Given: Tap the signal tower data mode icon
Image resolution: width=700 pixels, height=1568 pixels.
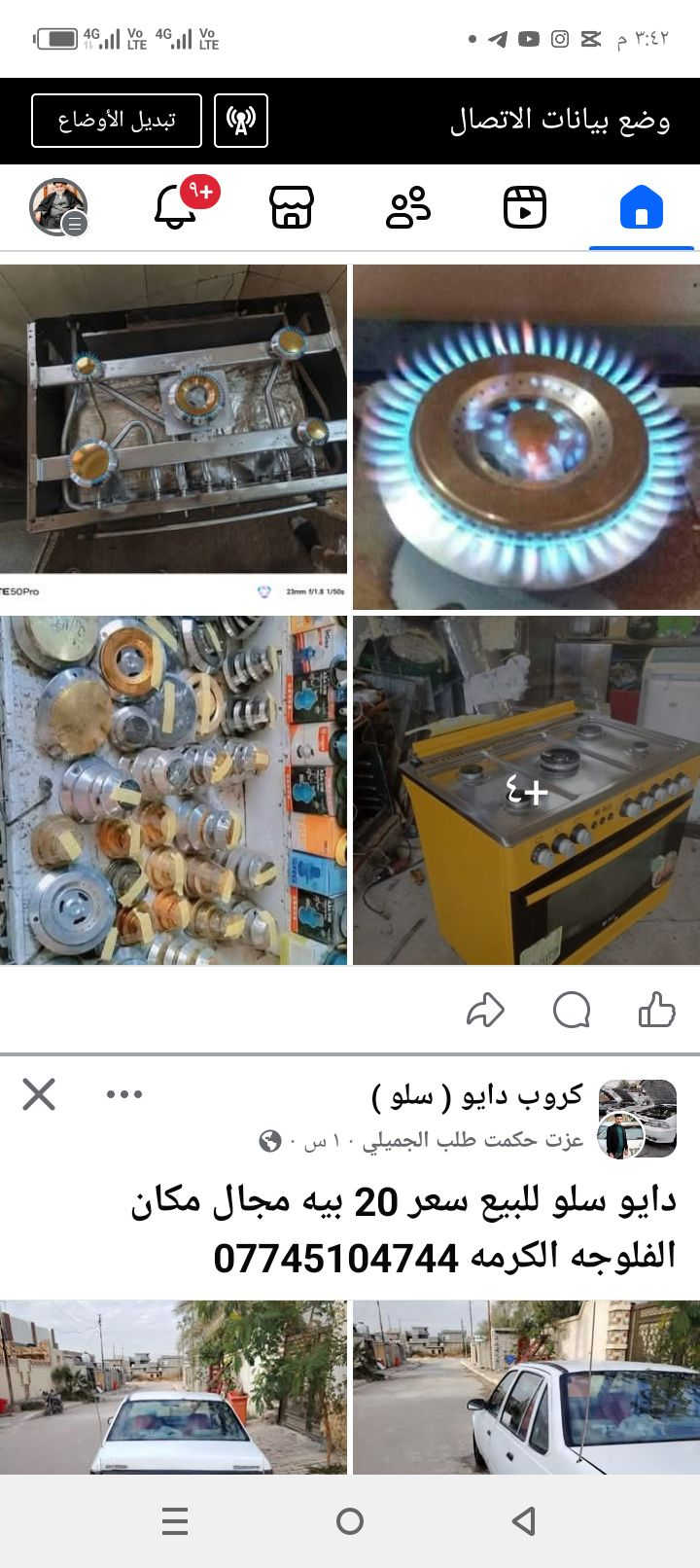Looking at the screenshot, I should pos(241,121).
